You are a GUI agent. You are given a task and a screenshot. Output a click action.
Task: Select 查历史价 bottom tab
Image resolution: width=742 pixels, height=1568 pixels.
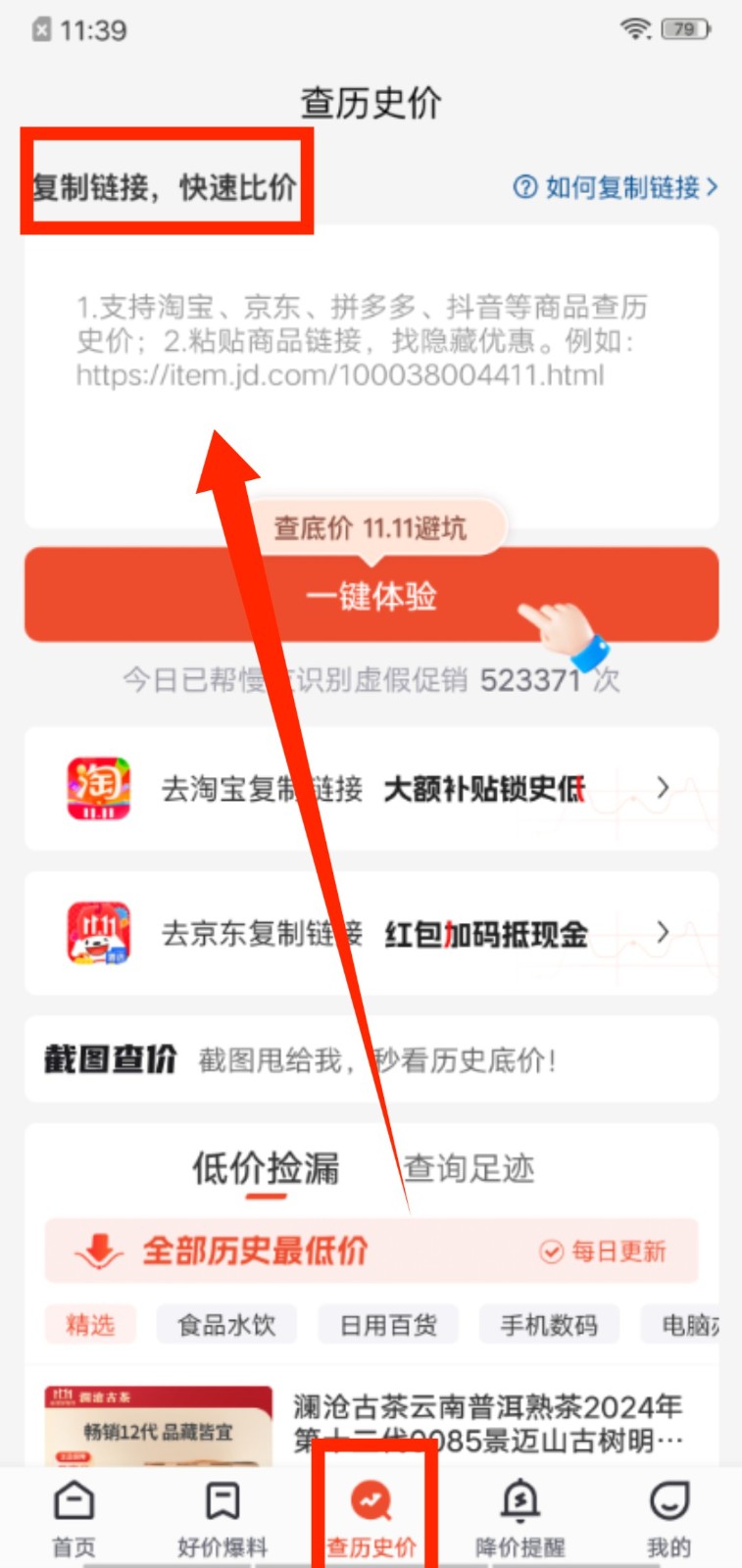[x=371, y=1519]
